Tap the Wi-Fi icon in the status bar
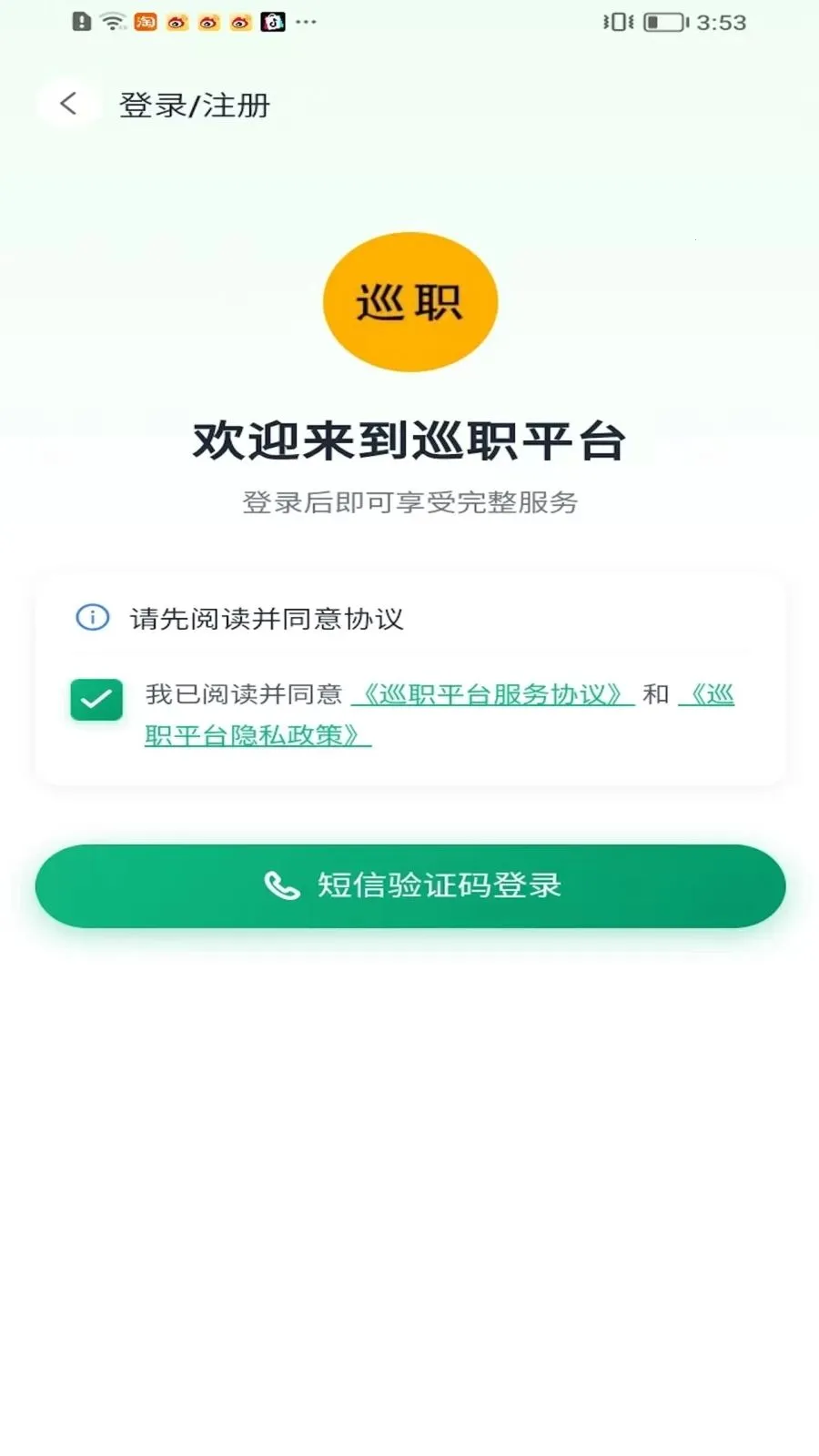The height and width of the screenshot is (1456, 819). (111, 21)
